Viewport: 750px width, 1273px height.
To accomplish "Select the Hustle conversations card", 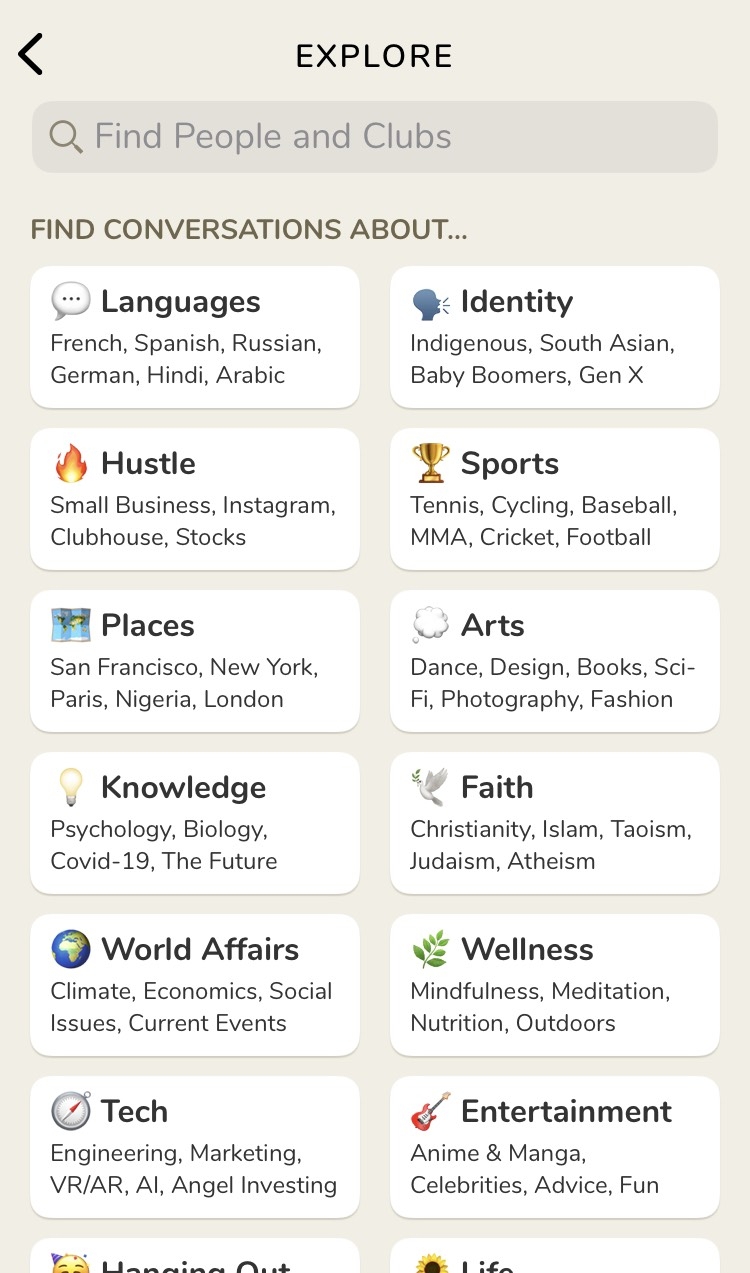I will pos(195,499).
